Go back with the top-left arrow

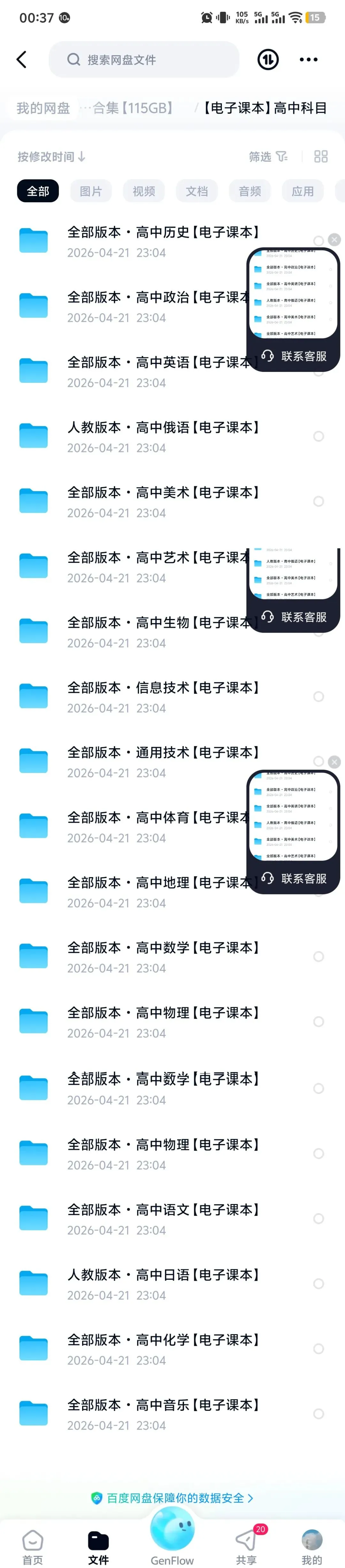(x=22, y=60)
